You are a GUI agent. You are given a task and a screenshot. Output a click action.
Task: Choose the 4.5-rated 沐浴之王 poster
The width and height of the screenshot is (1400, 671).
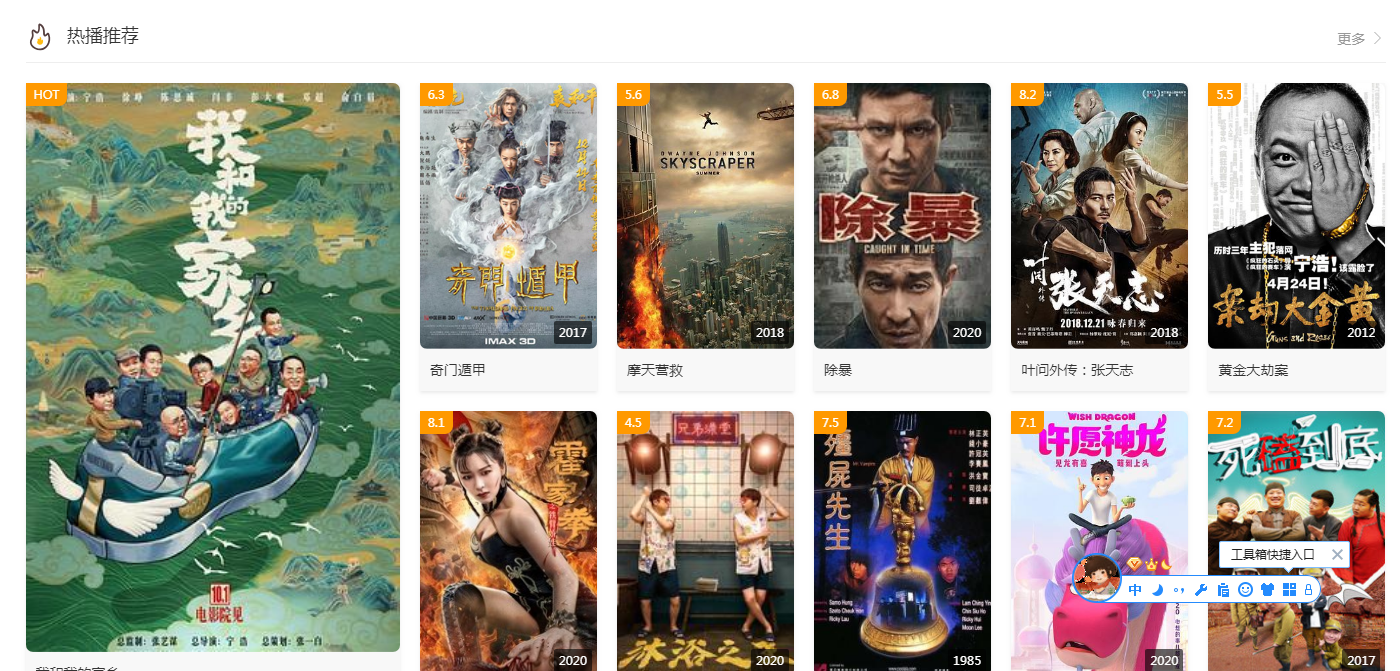click(x=705, y=540)
